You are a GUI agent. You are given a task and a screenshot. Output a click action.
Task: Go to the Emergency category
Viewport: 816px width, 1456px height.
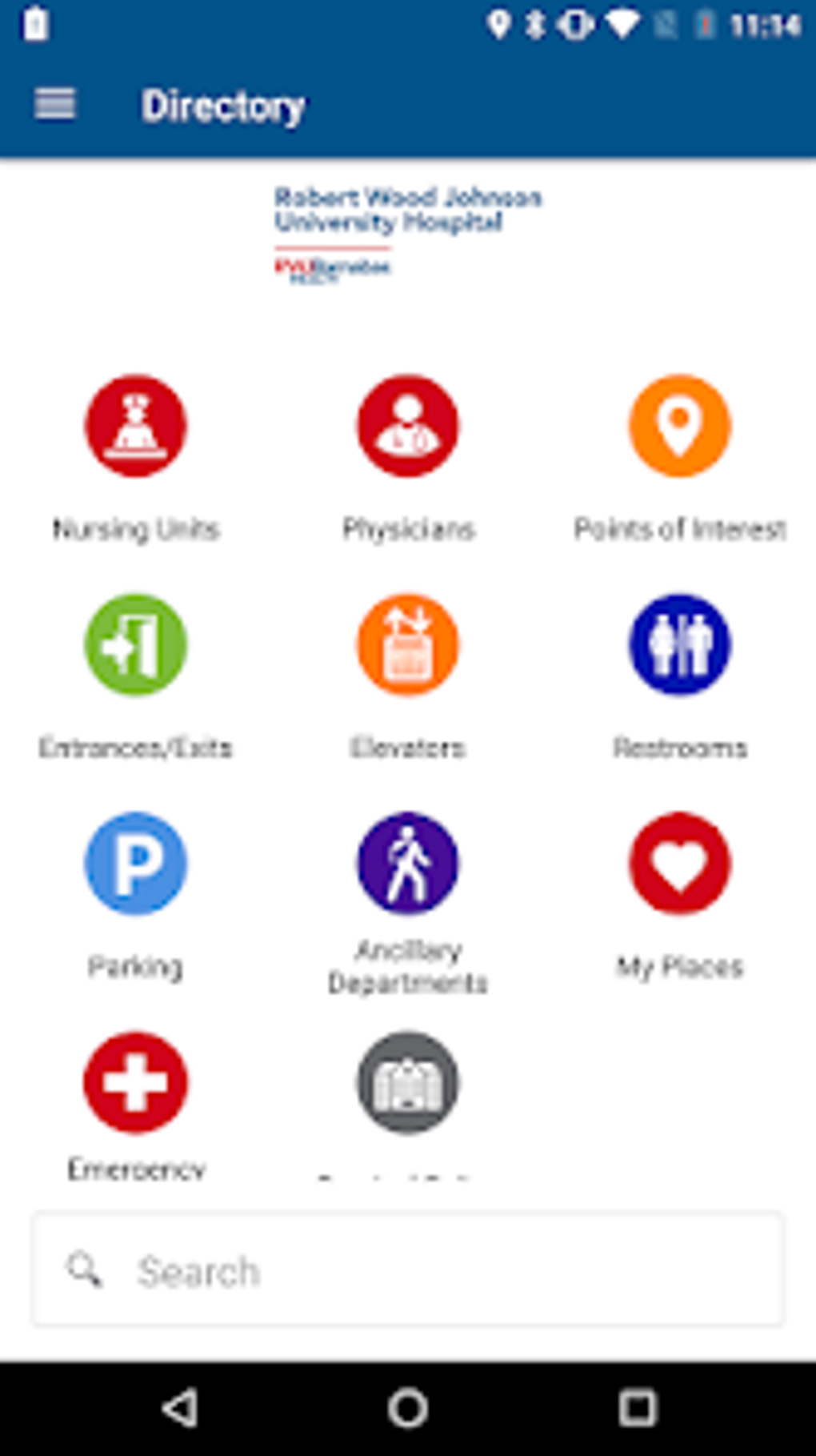pos(136,1083)
